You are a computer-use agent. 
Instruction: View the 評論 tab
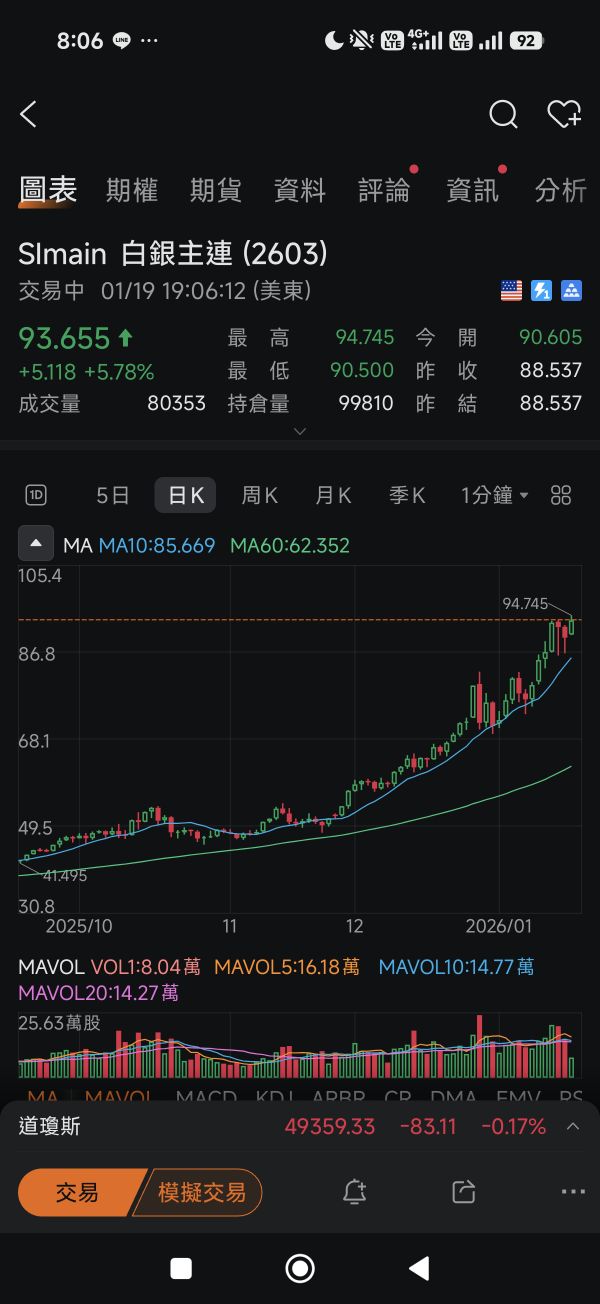[x=384, y=191]
